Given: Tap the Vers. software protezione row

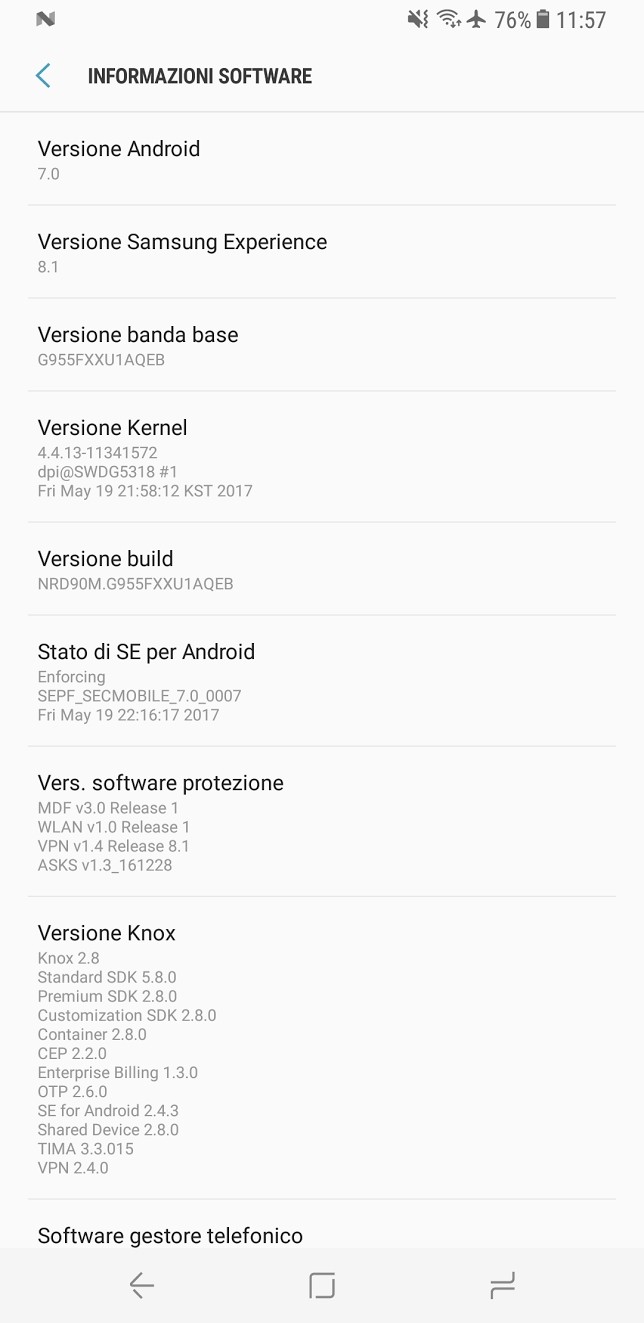Looking at the screenshot, I should point(320,822).
